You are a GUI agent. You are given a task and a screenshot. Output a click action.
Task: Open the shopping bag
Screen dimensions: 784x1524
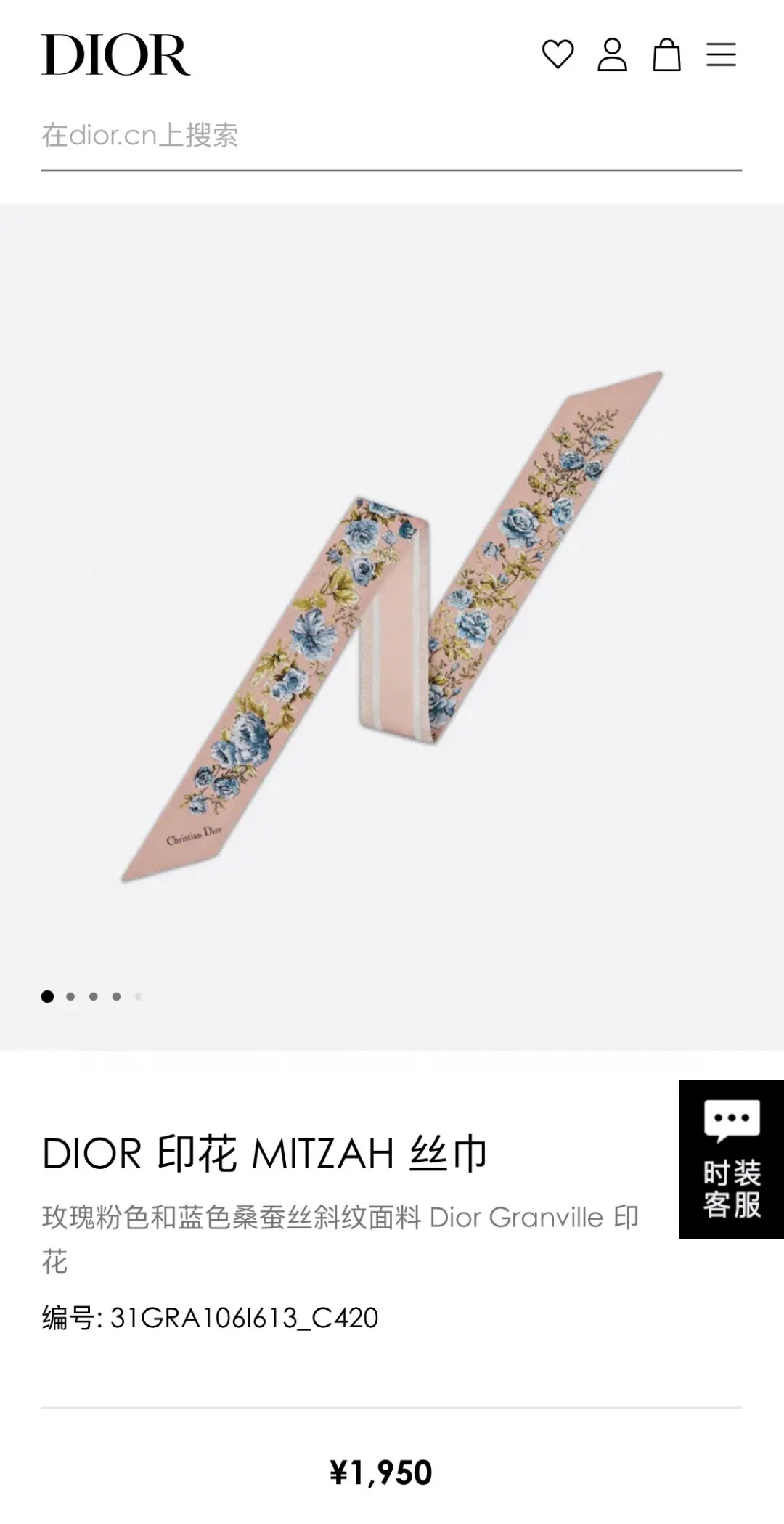[666, 55]
